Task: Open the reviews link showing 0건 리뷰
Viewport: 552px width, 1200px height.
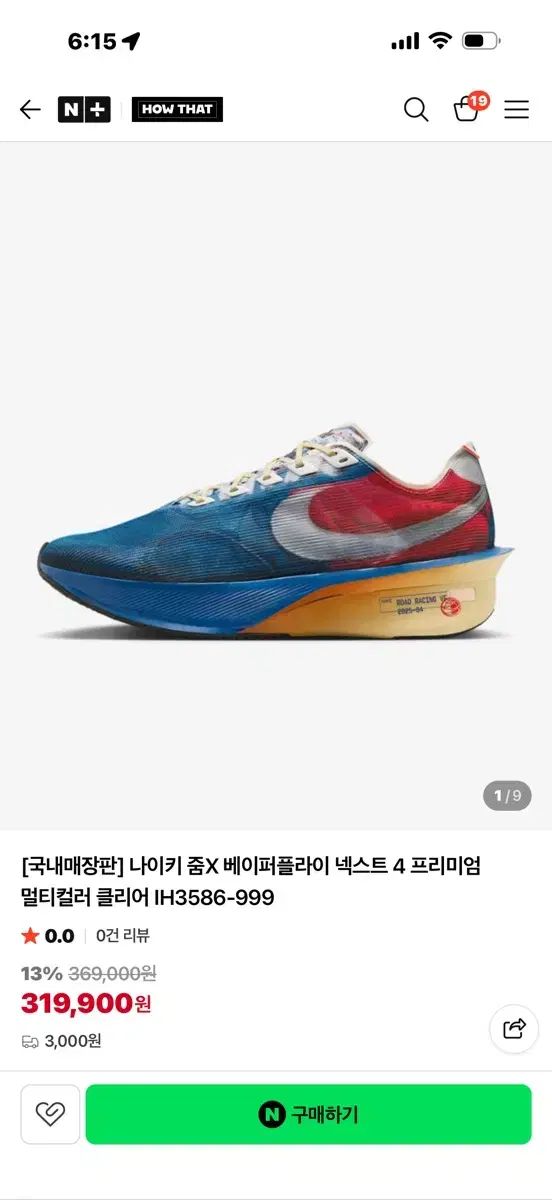Action: click(x=123, y=936)
